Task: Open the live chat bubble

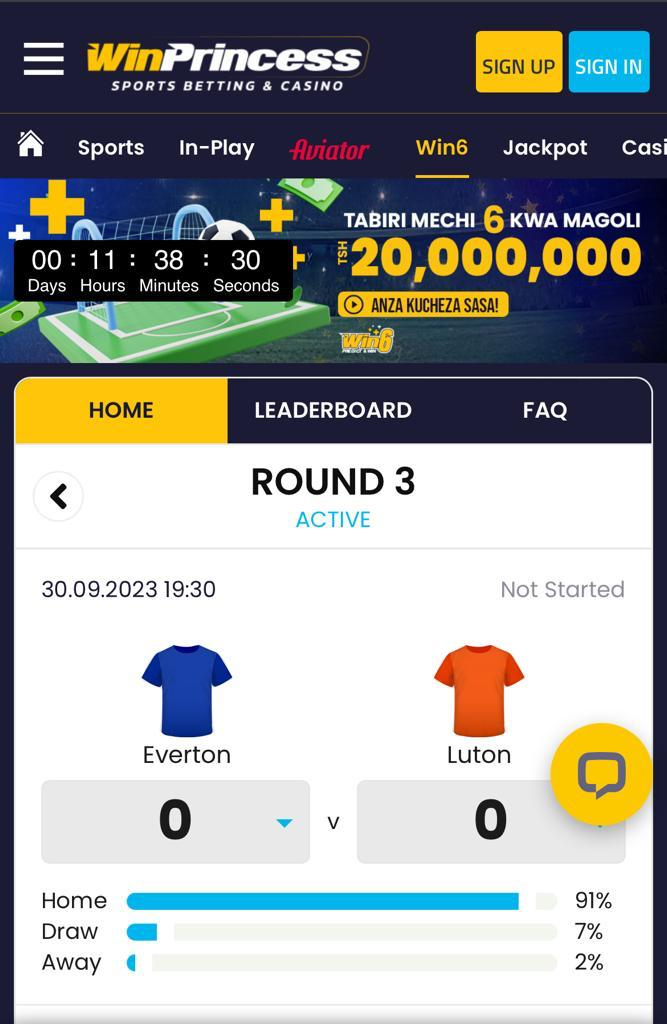Action: pyautogui.click(x=601, y=774)
